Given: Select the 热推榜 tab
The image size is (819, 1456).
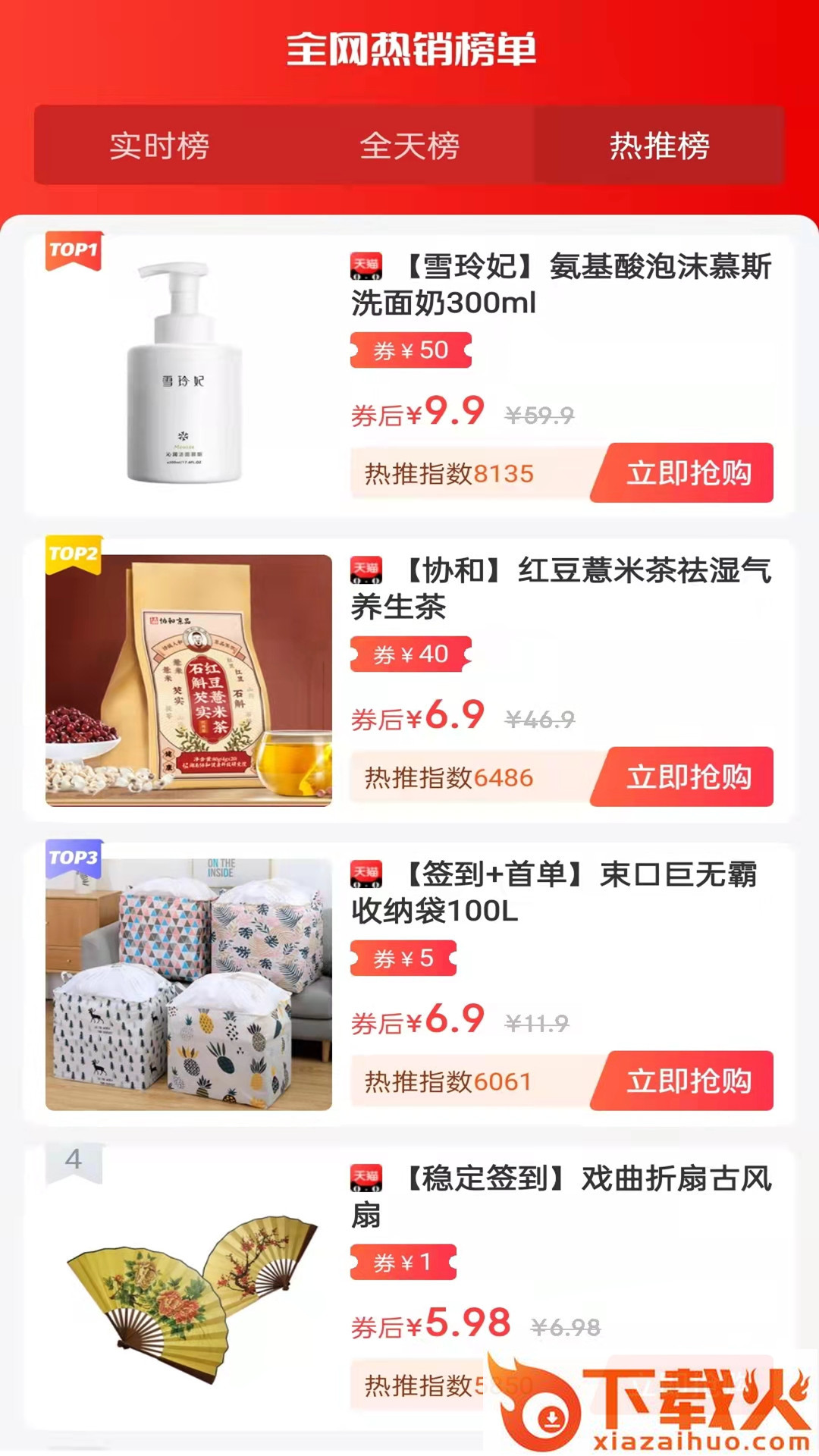Looking at the screenshot, I should 659,146.
